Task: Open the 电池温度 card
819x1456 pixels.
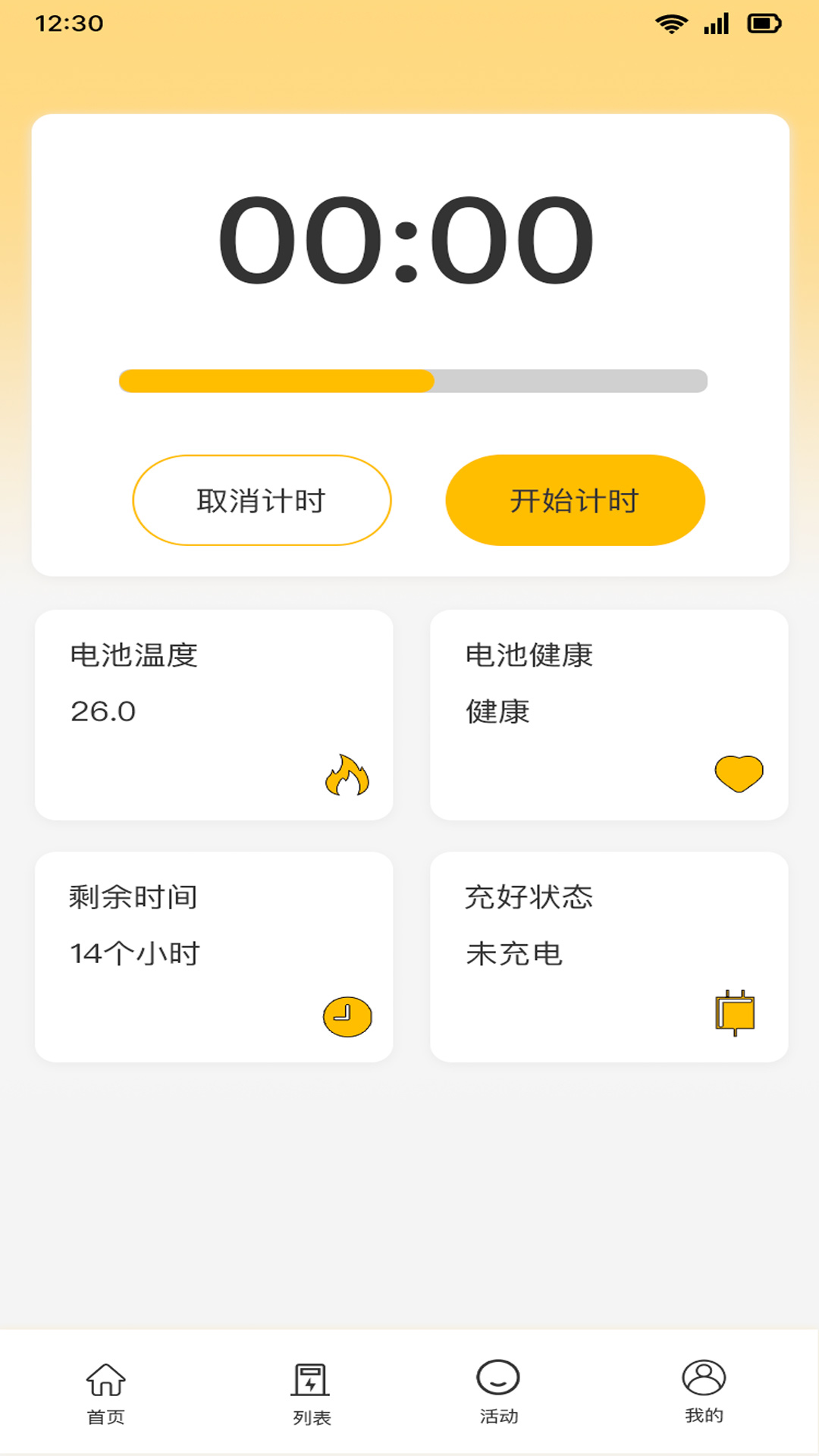Action: coord(214,715)
